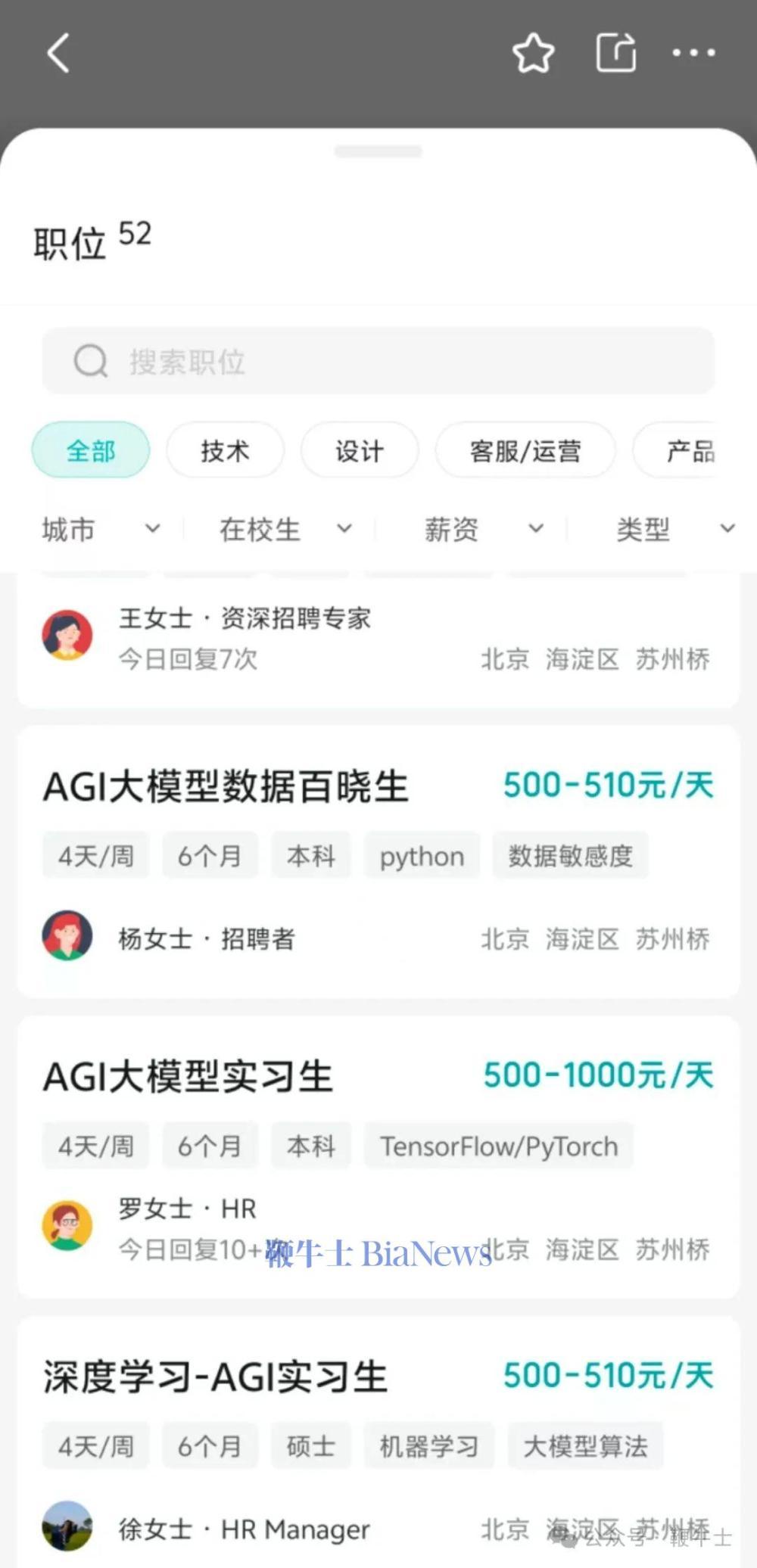
Task: Enable the 技术 category filter
Action: point(225,450)
